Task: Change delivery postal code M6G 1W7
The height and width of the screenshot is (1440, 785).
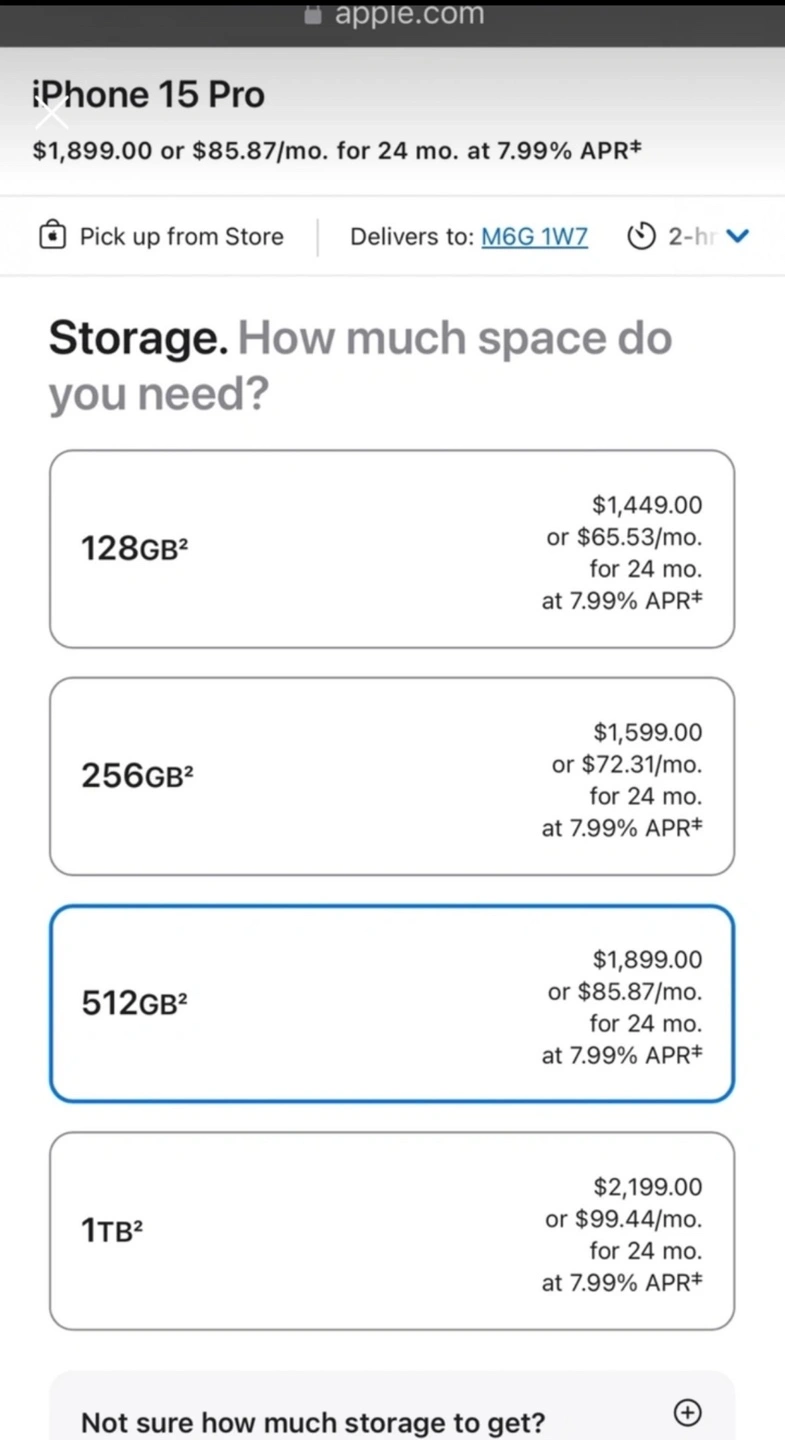Action: pos(534,237)
